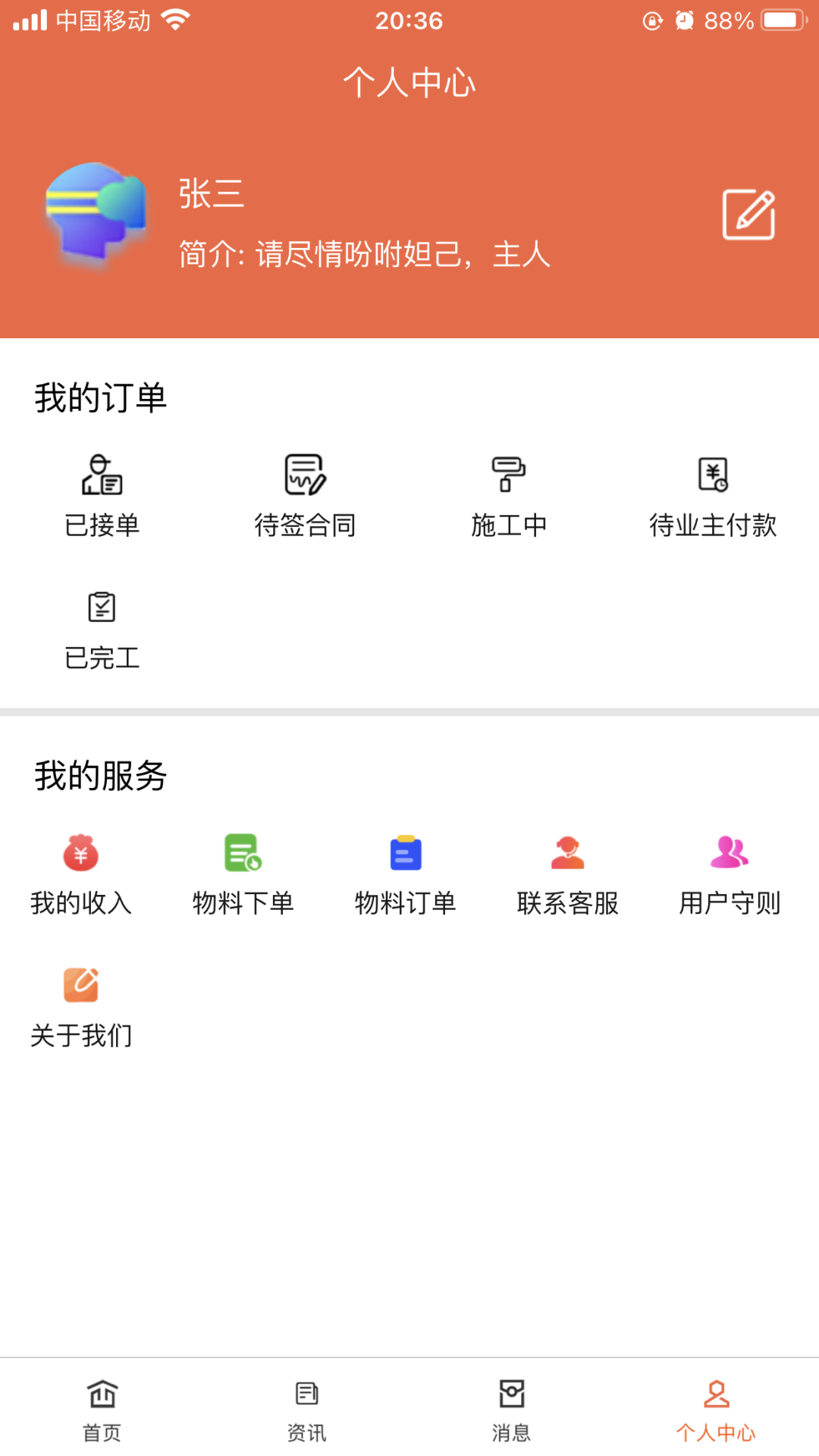Image resolution: width=819 pixels, height=1456 pixels.
Task: Open the 消息 tab
Action: coord(511,1409)
